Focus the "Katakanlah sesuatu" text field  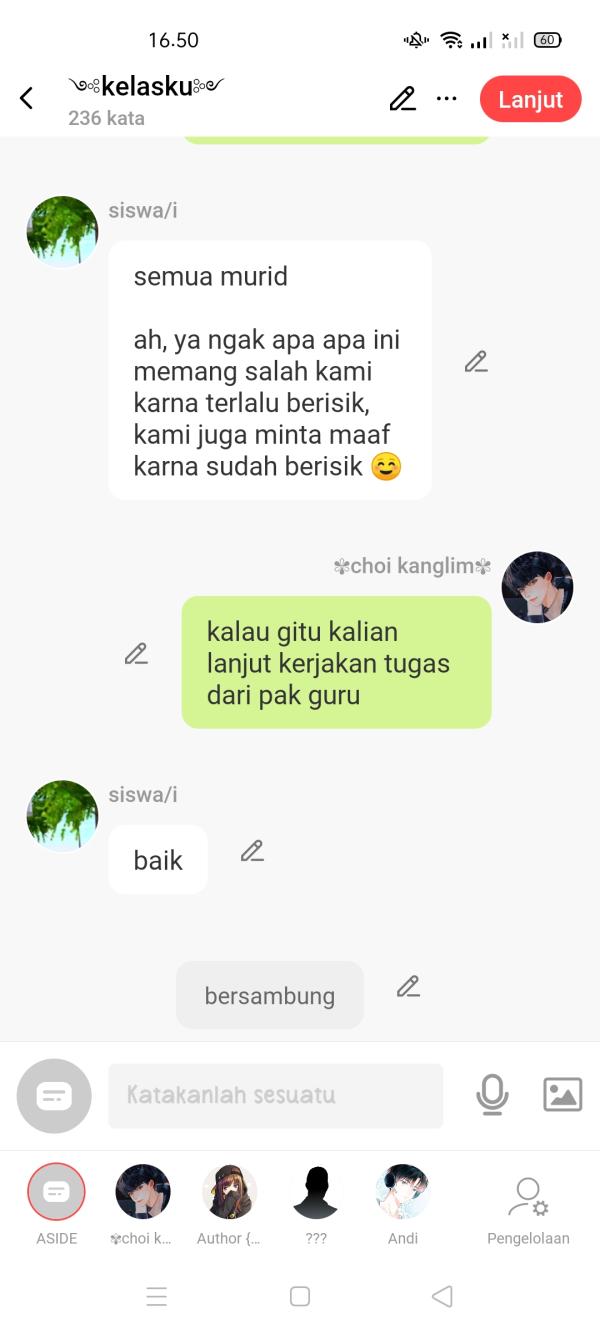[x=275, y=1095]
